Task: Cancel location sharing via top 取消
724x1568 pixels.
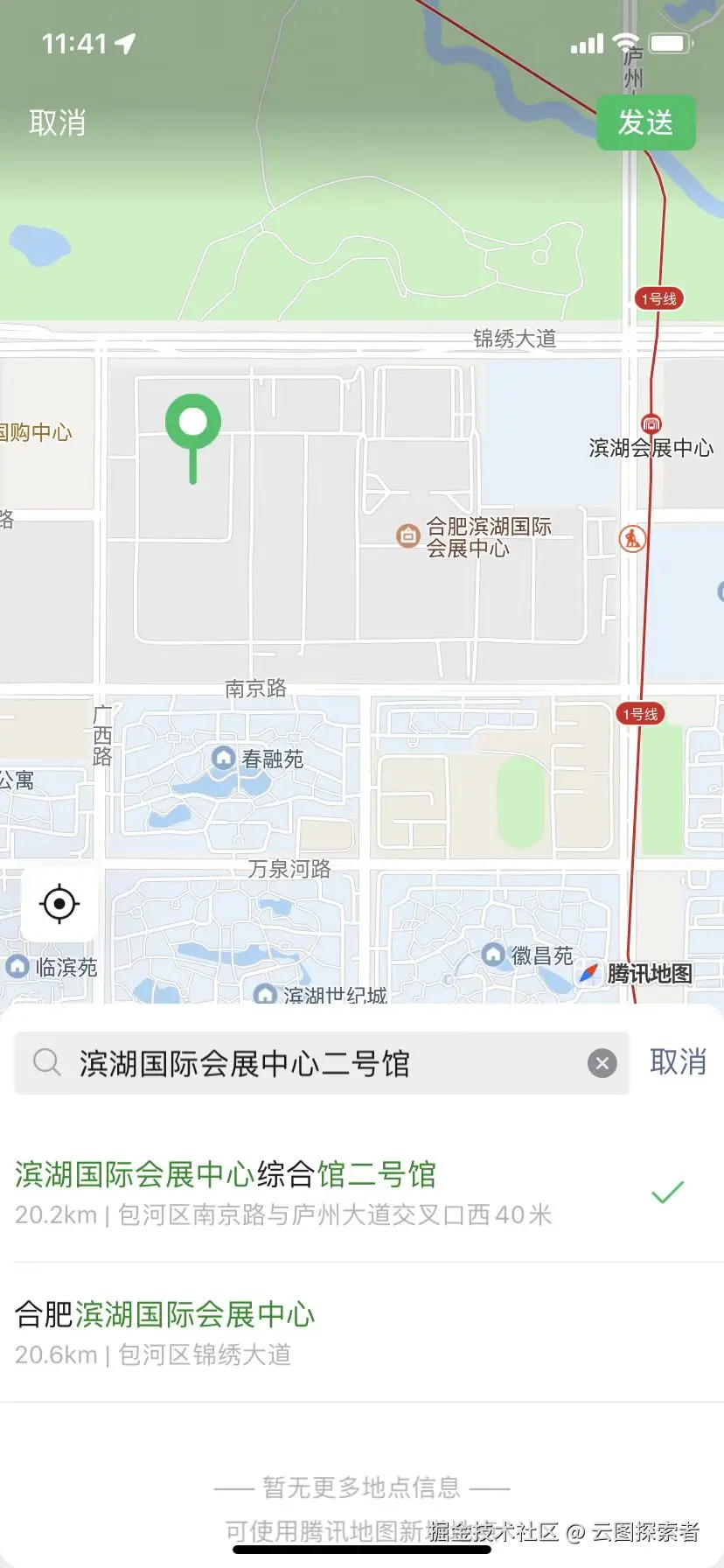Action: pyautogui.click(x=58, y=122)
